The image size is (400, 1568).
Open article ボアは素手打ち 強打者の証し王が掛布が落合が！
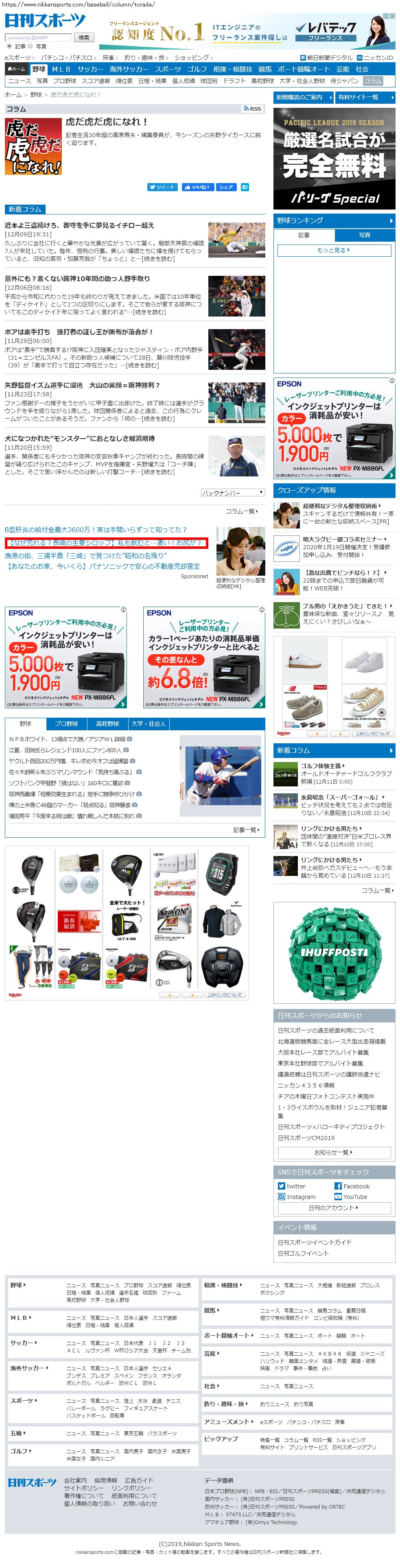(x=79, y=332)
